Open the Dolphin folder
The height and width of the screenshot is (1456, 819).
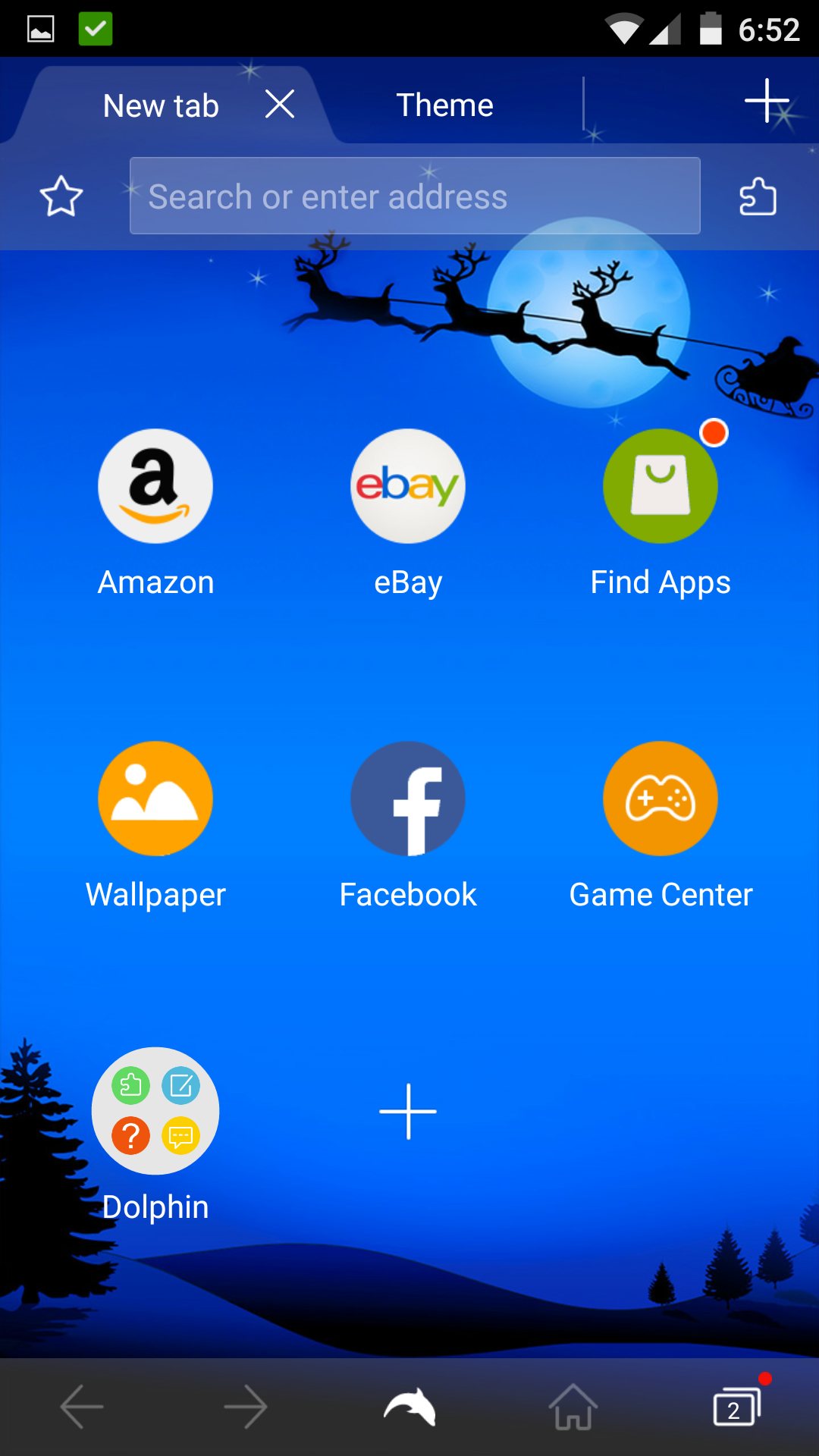pyautogui.click(x=155, y=1111)
